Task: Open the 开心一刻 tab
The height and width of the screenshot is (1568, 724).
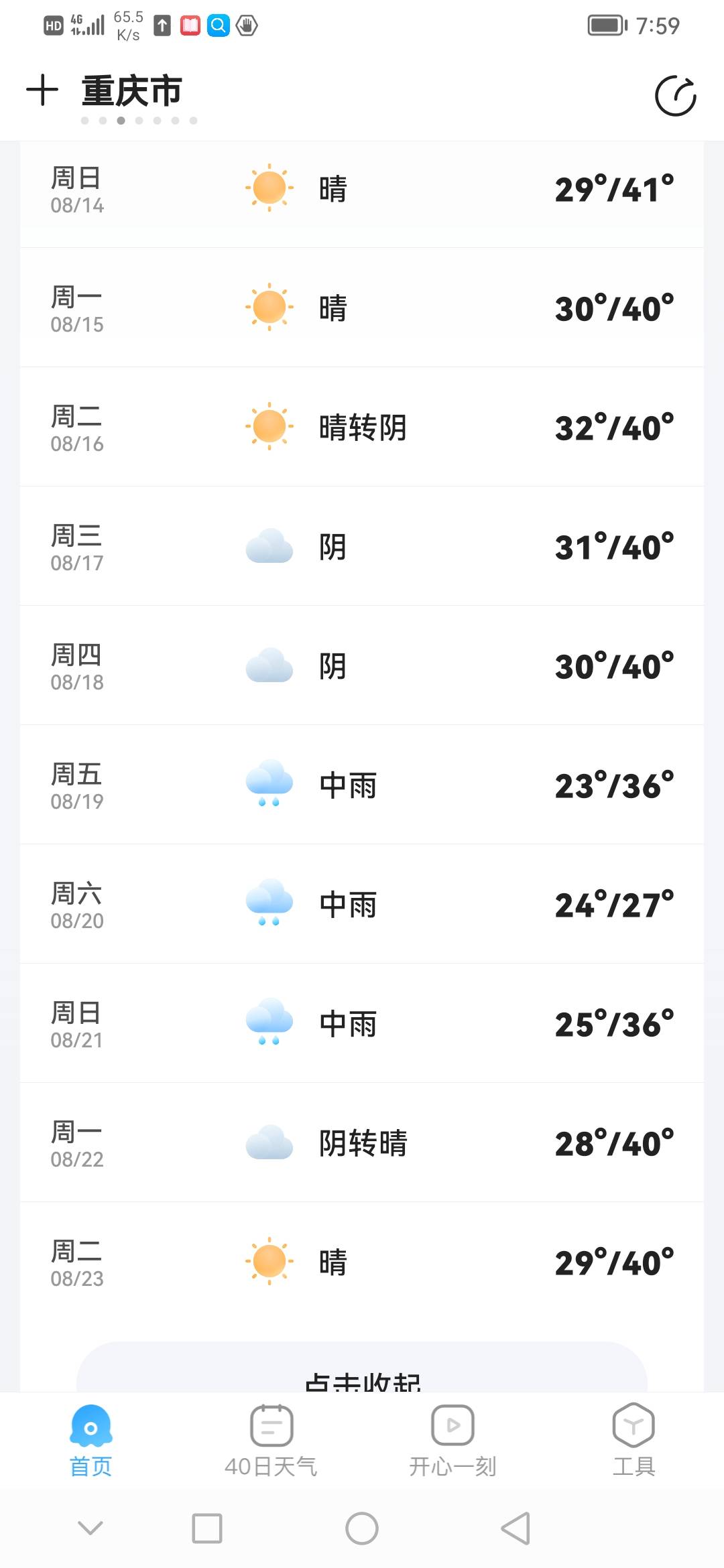Action: [x=452, y=1441]
